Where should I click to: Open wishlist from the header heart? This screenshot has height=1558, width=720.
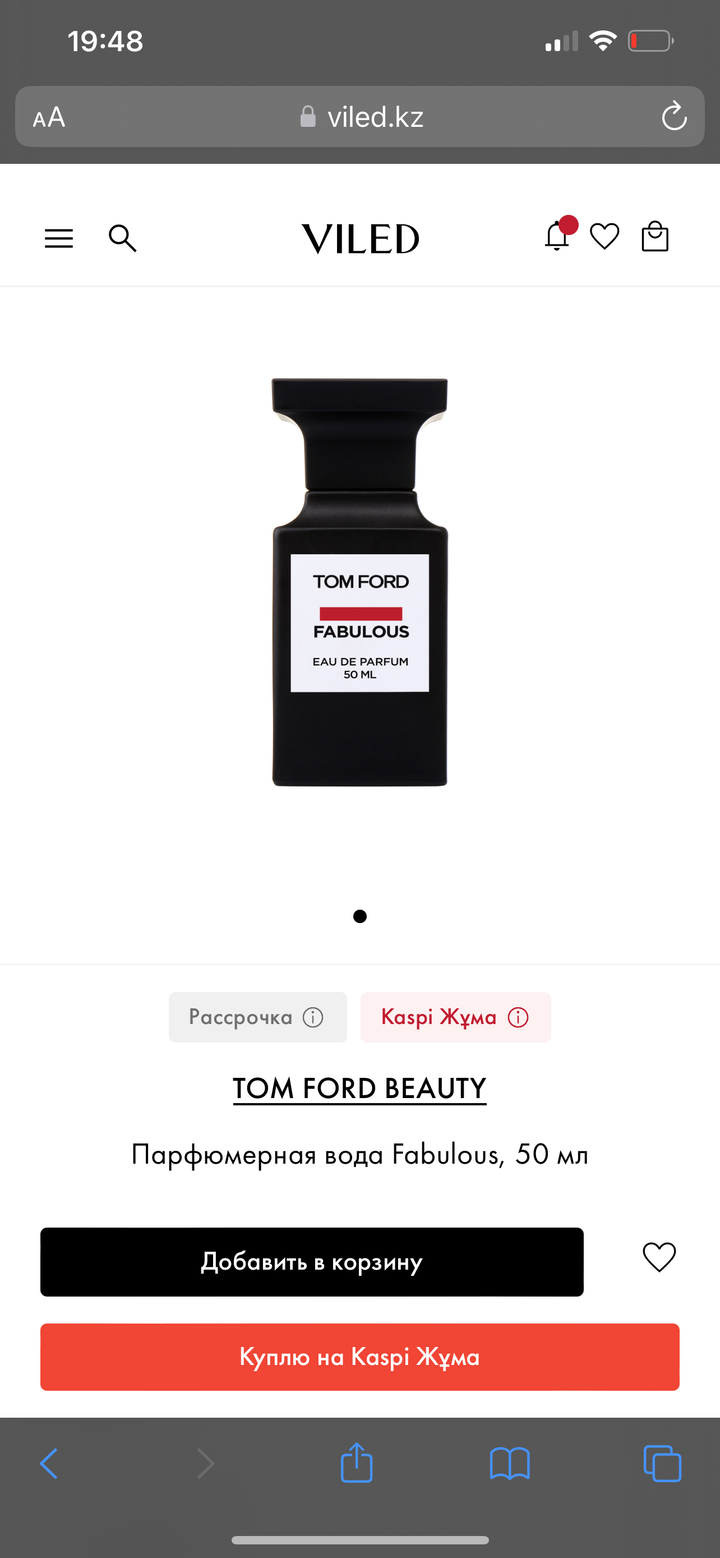(x=604, y=237)
